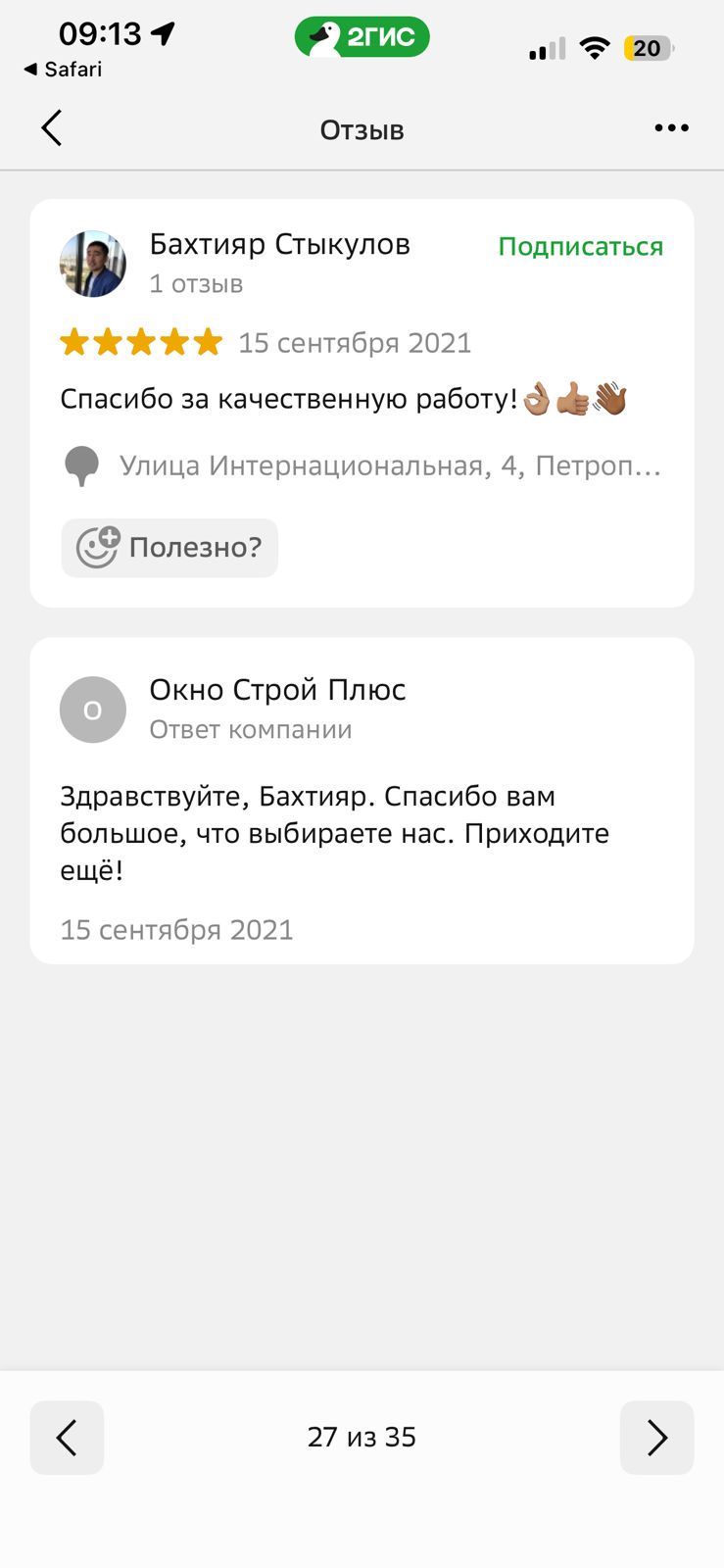724x1568 pixels.
Task: Show the next review
Action: (656, 1438)
